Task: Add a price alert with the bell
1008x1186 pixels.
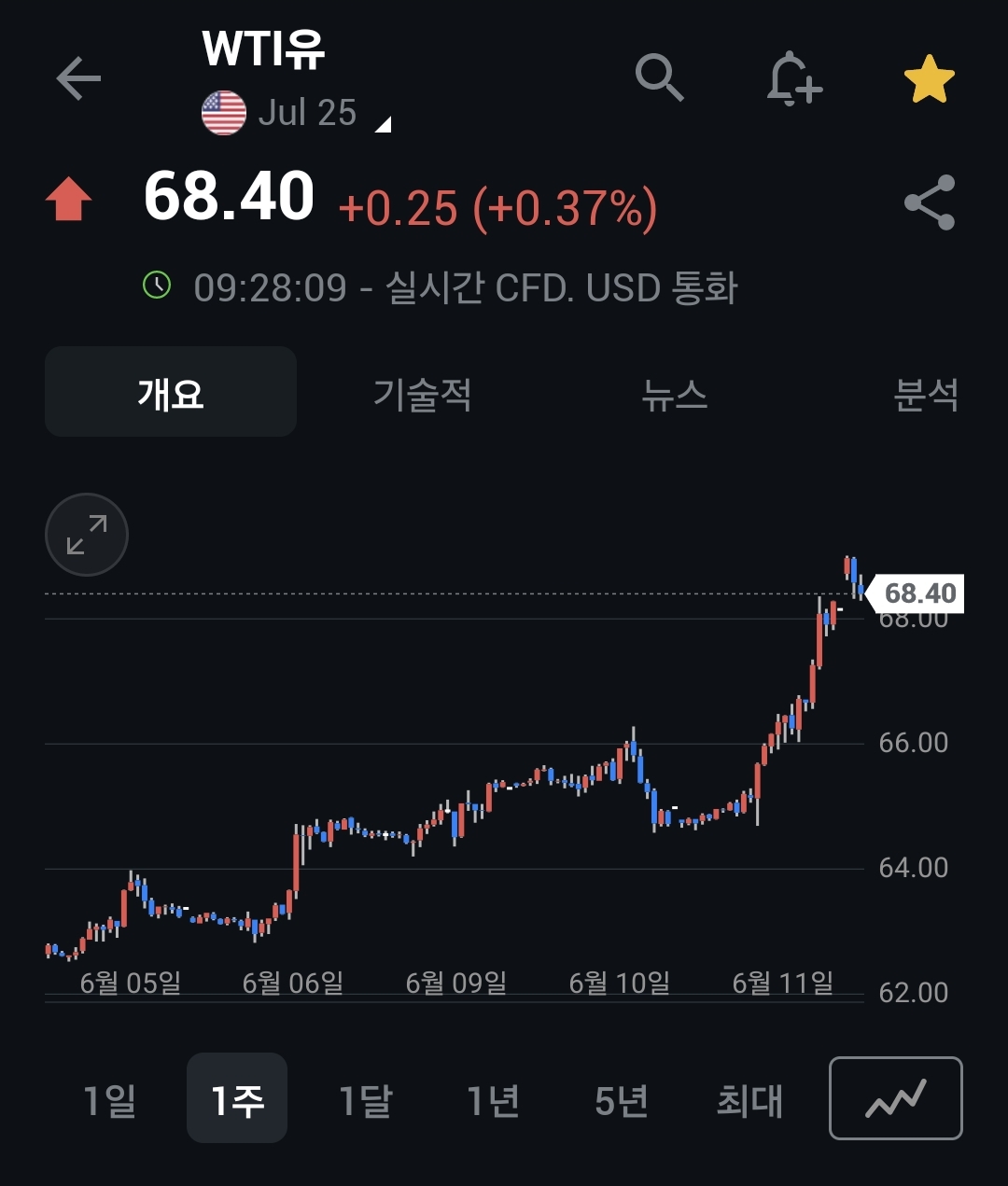Action: pyautogui.click(x=793, y=78)
